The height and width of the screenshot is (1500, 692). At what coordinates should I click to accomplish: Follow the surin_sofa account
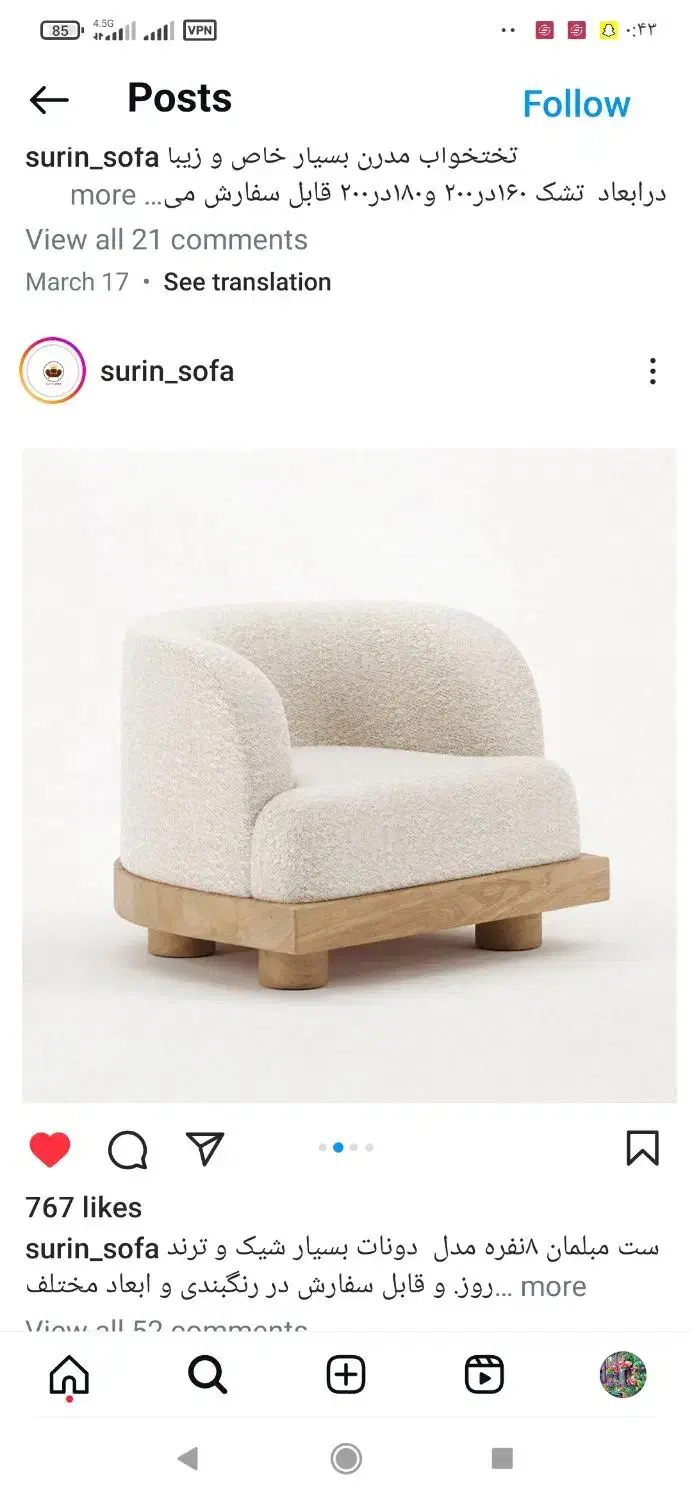576,104
